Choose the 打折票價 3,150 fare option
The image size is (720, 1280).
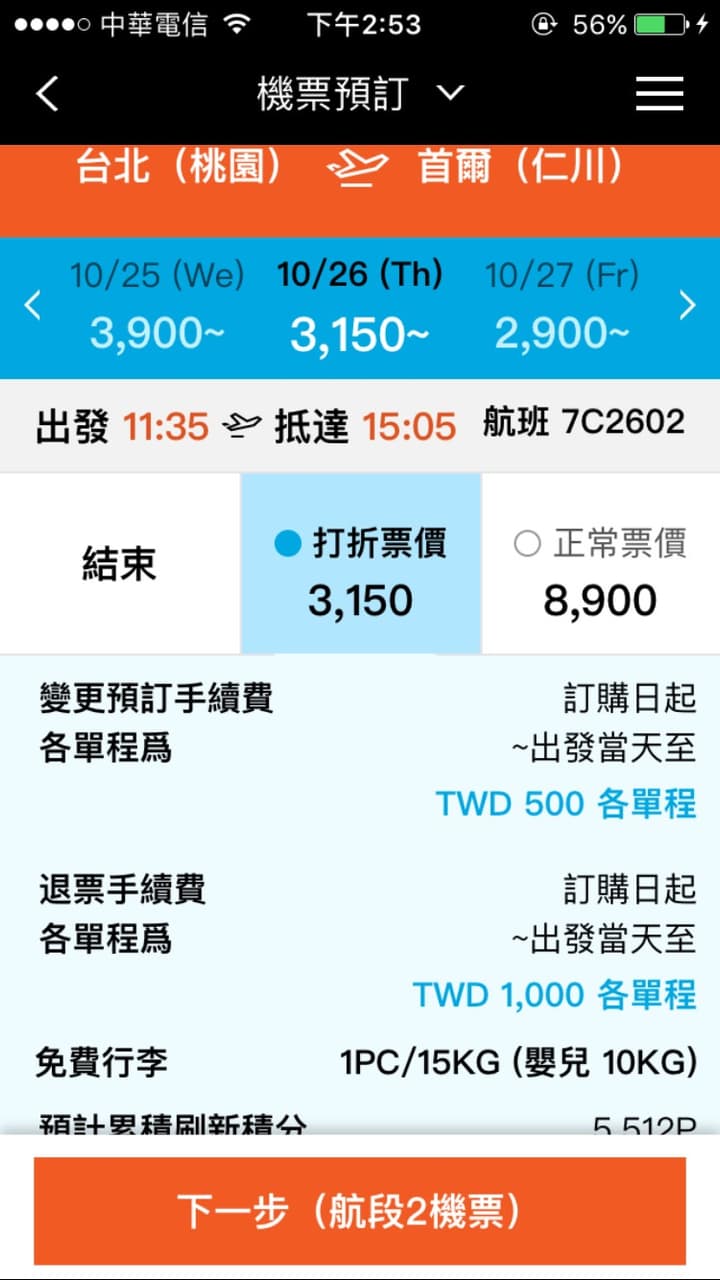point(361,563)
